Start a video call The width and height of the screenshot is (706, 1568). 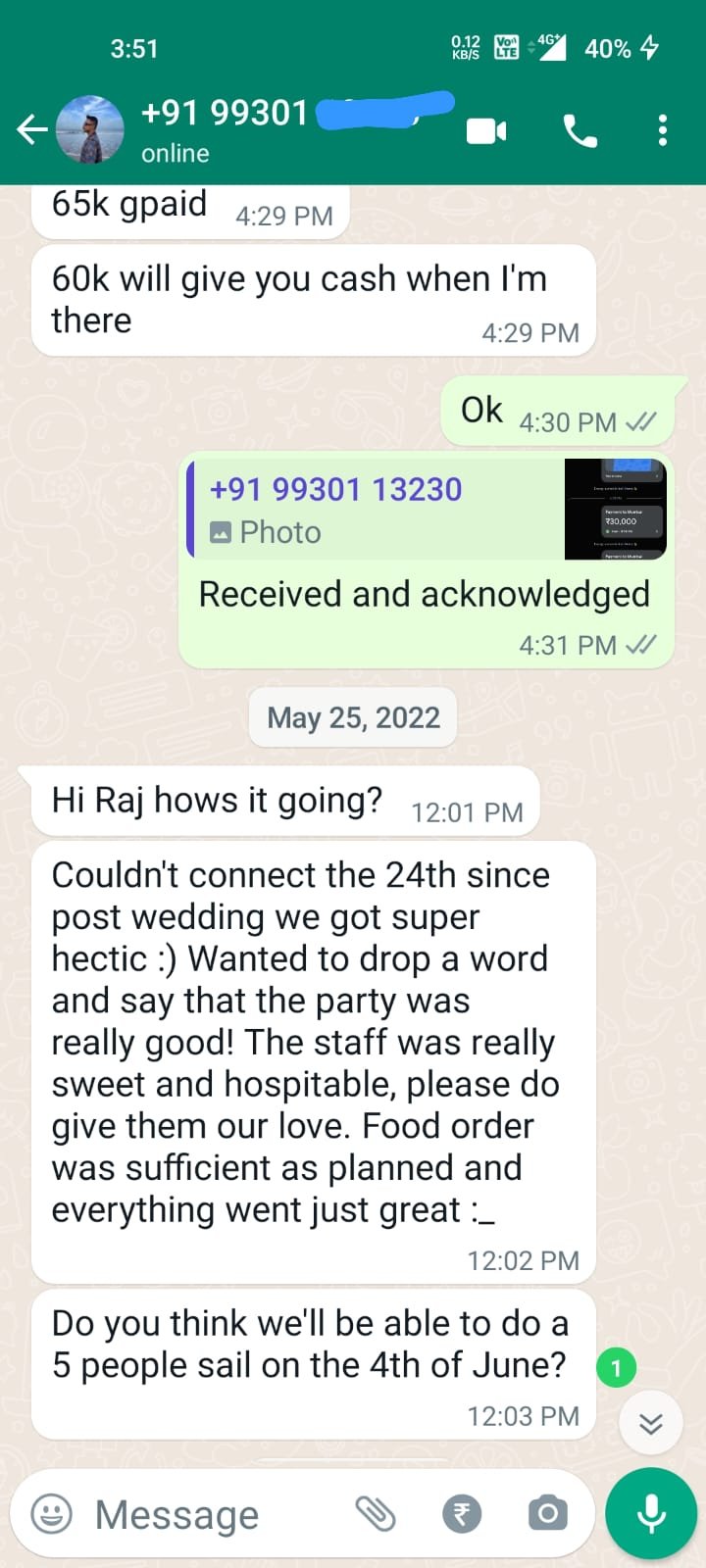tap(486, 130)
